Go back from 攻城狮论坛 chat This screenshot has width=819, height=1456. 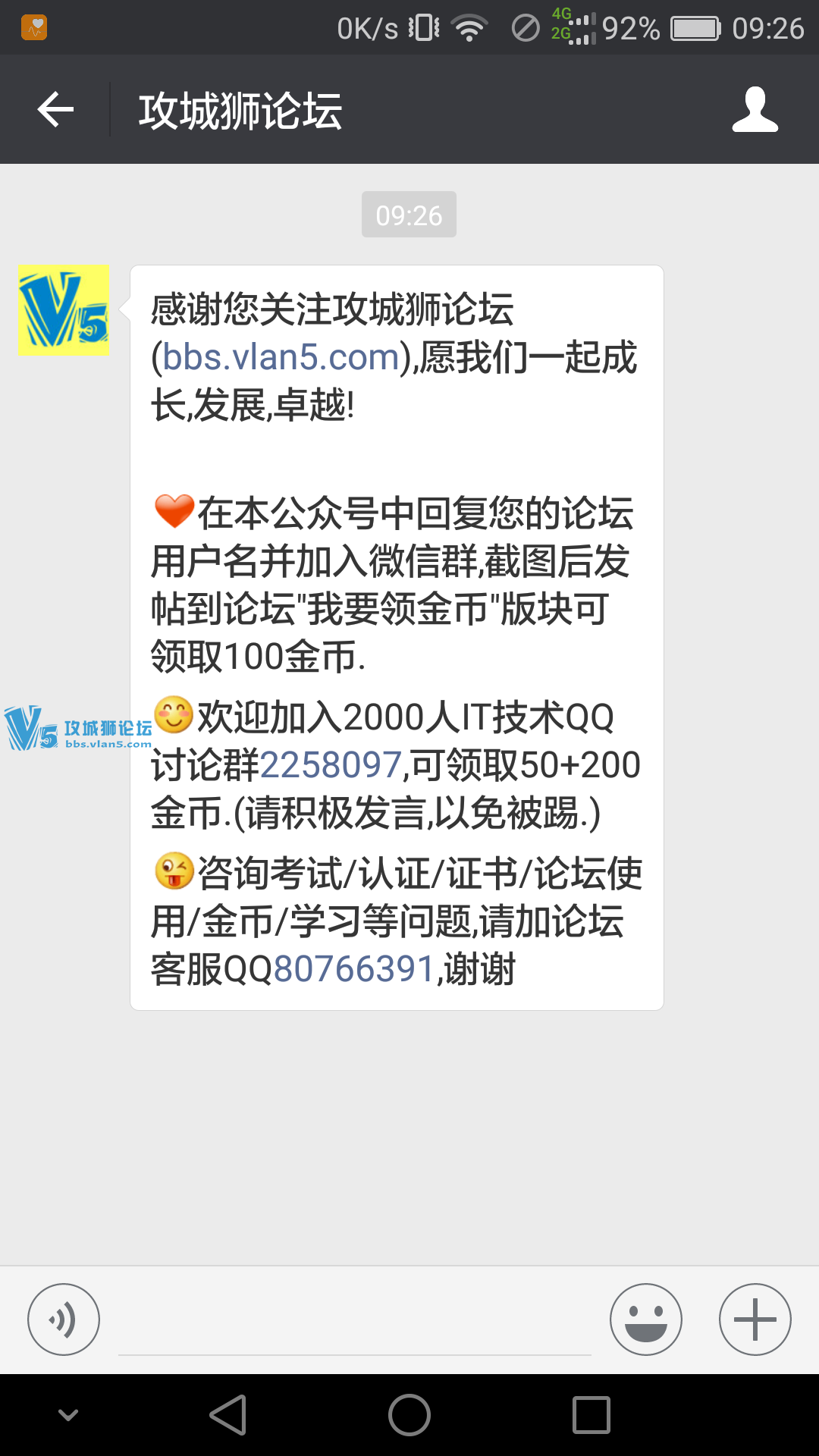pos(55,110)
